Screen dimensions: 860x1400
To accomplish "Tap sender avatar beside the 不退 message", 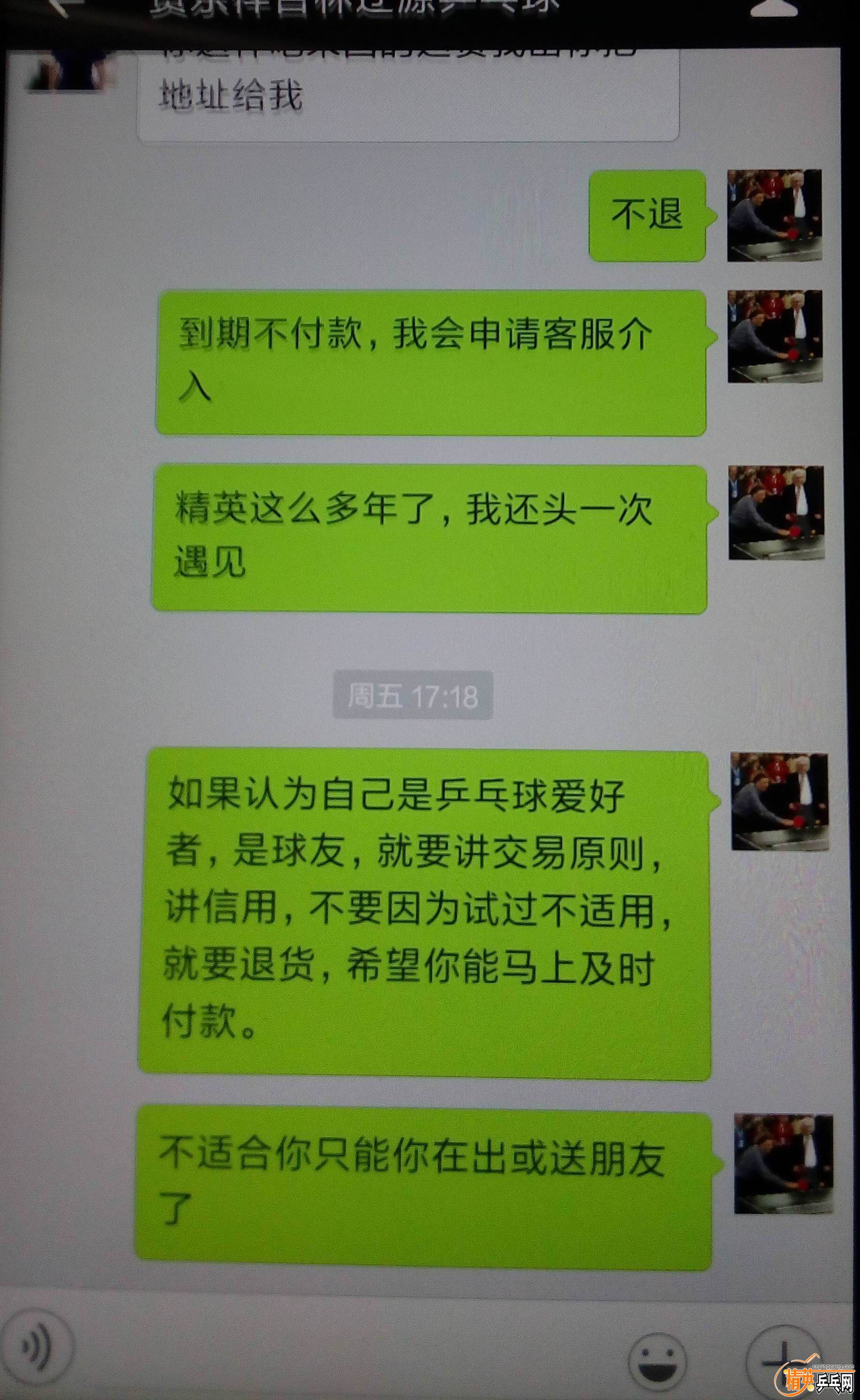I will coord(774,216).
